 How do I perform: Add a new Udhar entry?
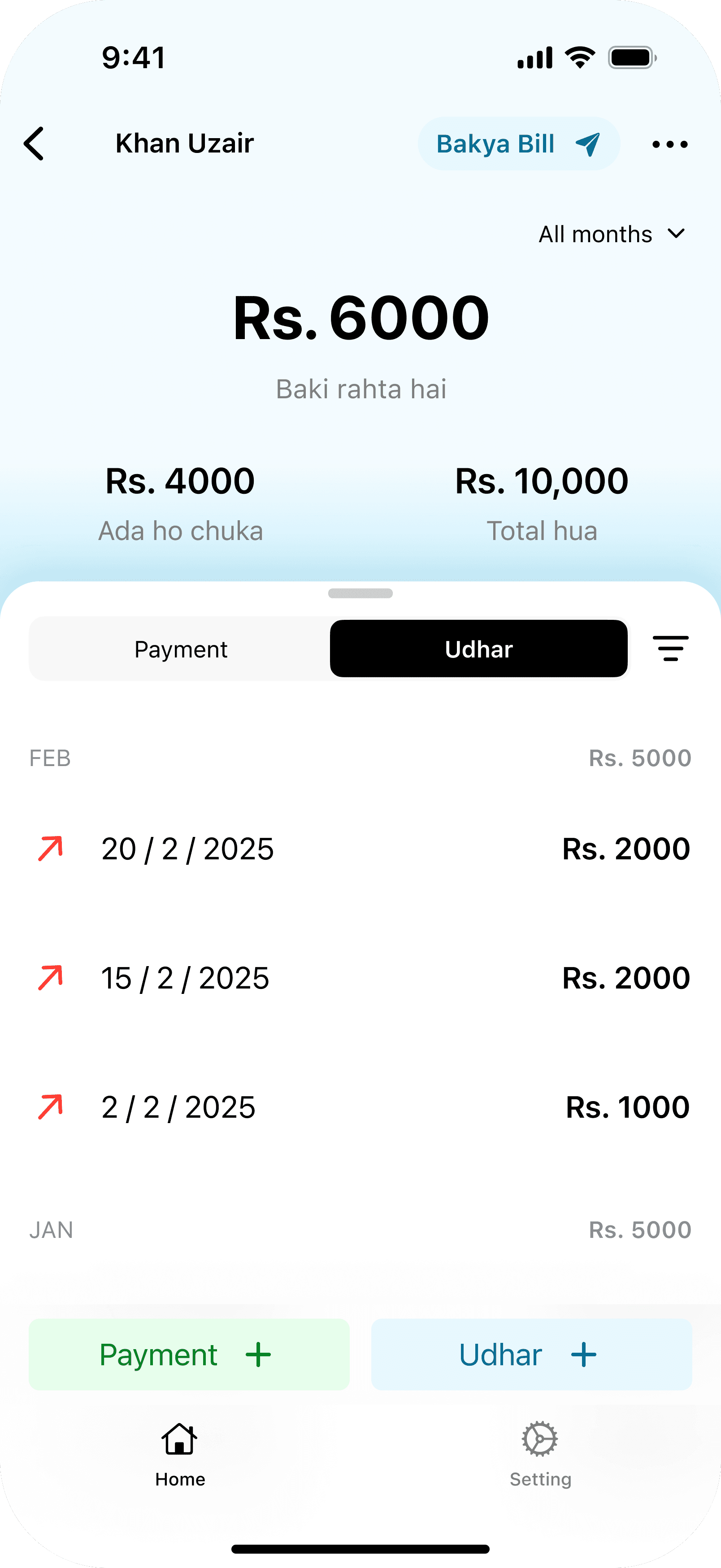531,1355
